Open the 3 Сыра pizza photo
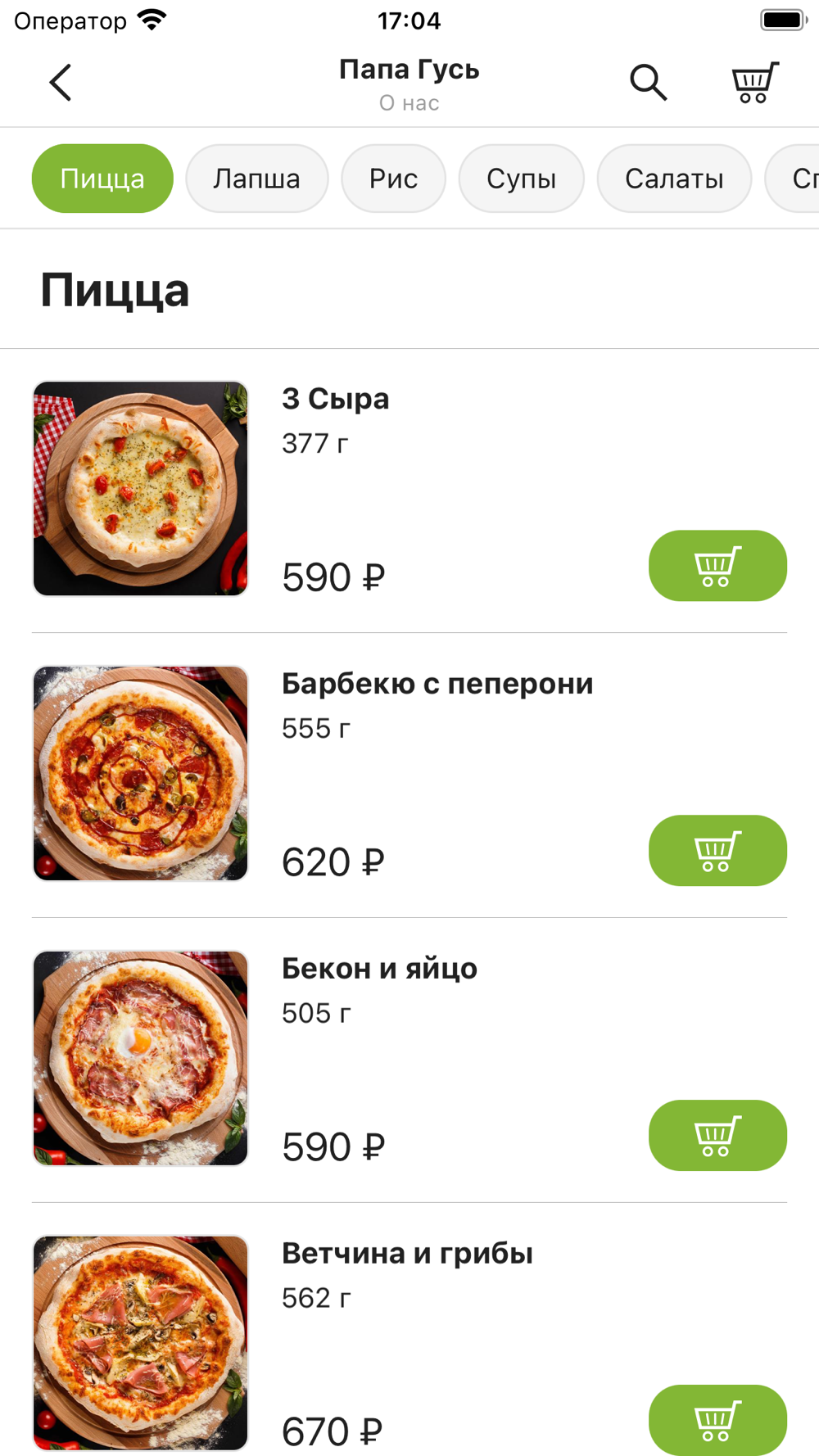This screenshot has height=1456, width=819. [140, 488]
